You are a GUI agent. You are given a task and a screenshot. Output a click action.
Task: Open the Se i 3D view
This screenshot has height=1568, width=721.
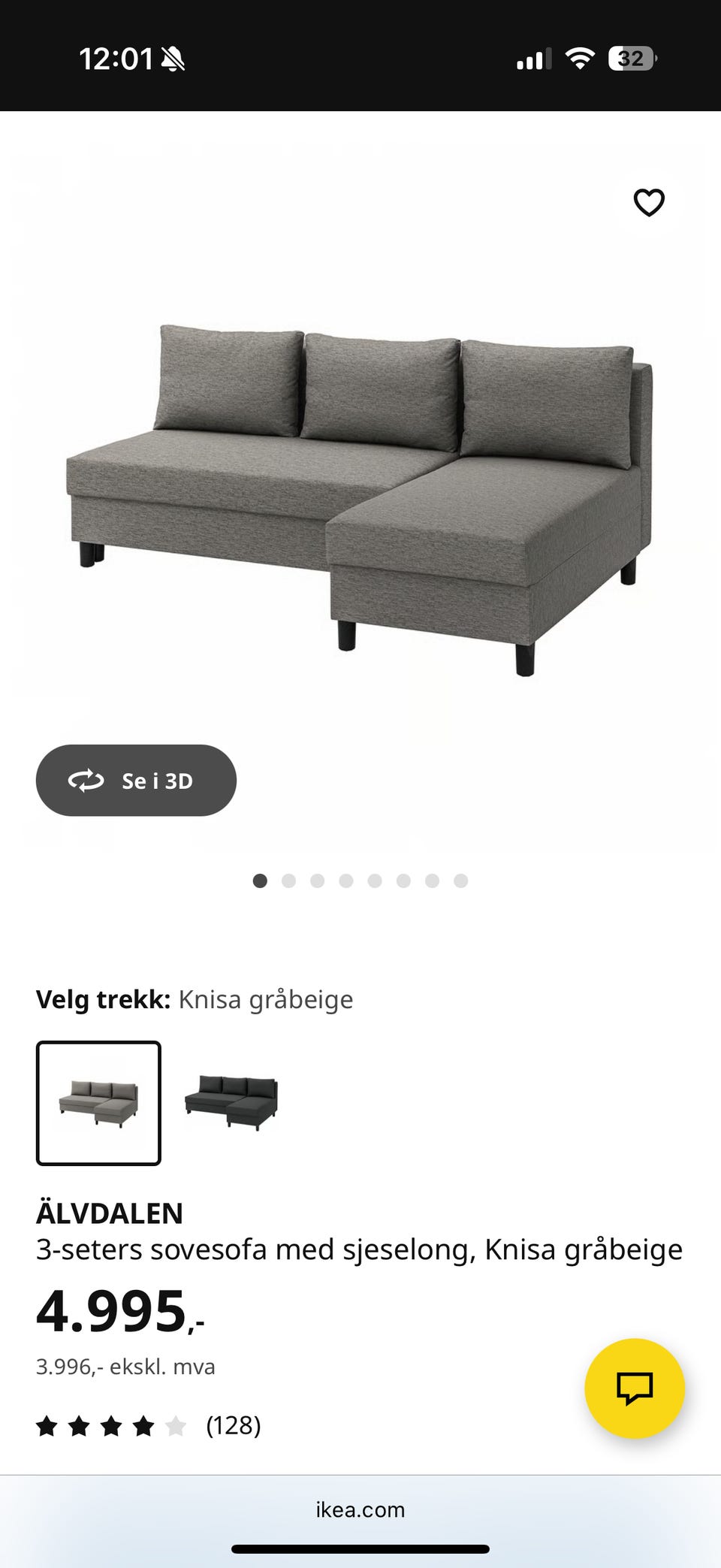[x=136, y=781]
